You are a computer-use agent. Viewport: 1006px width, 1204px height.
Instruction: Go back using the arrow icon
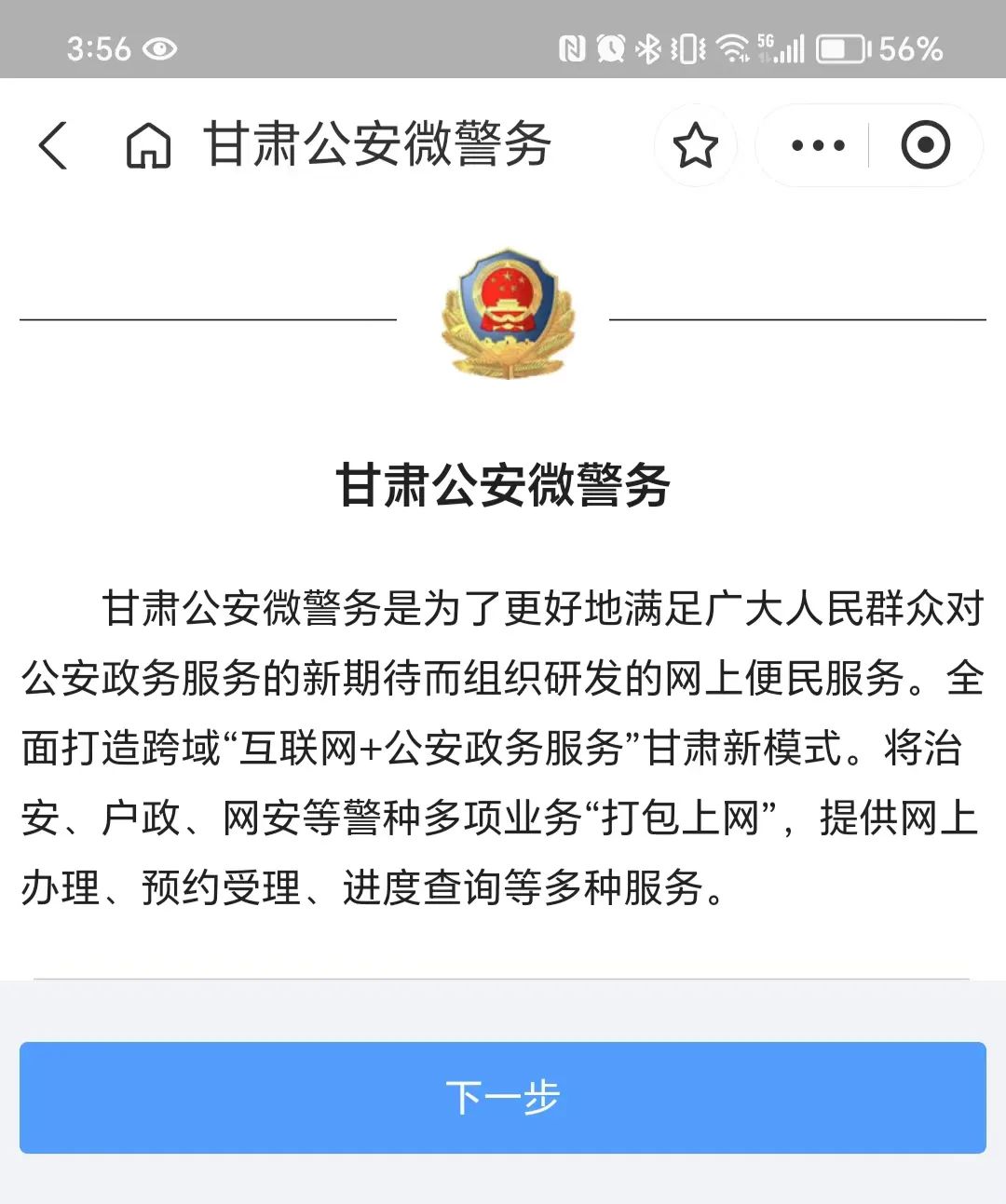(x=53, y=145)
